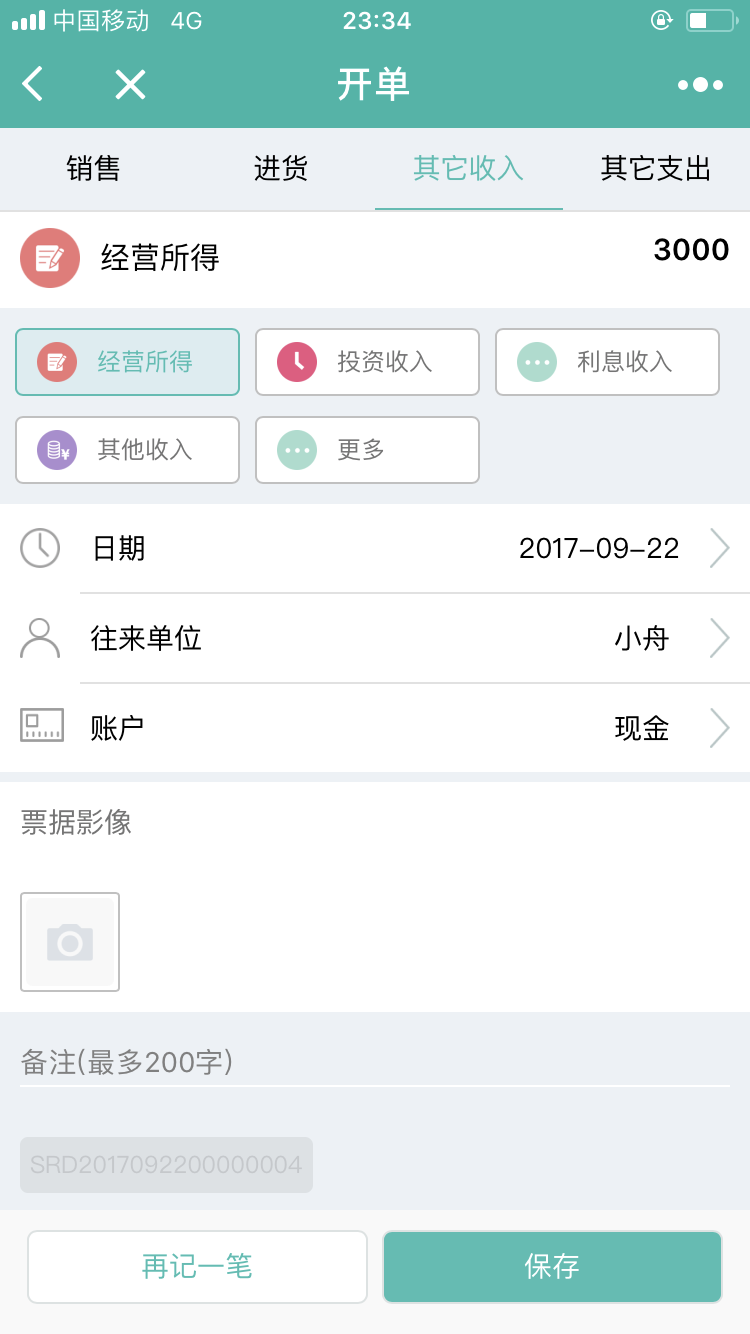The image size is (750, 1334).
Task: Go back using the top-left arrow
Action: [33, 84]
